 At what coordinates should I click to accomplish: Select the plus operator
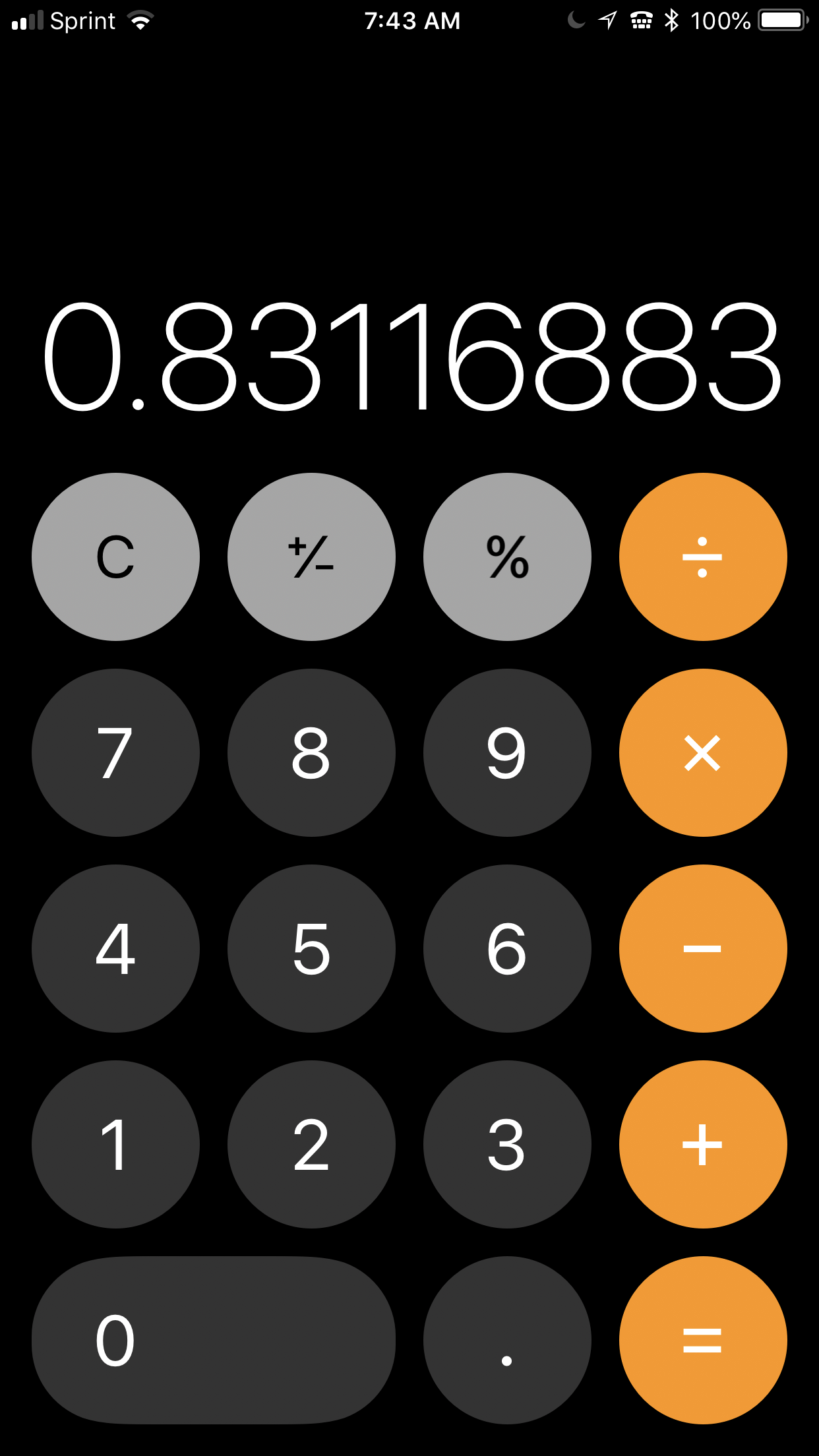703,1144
